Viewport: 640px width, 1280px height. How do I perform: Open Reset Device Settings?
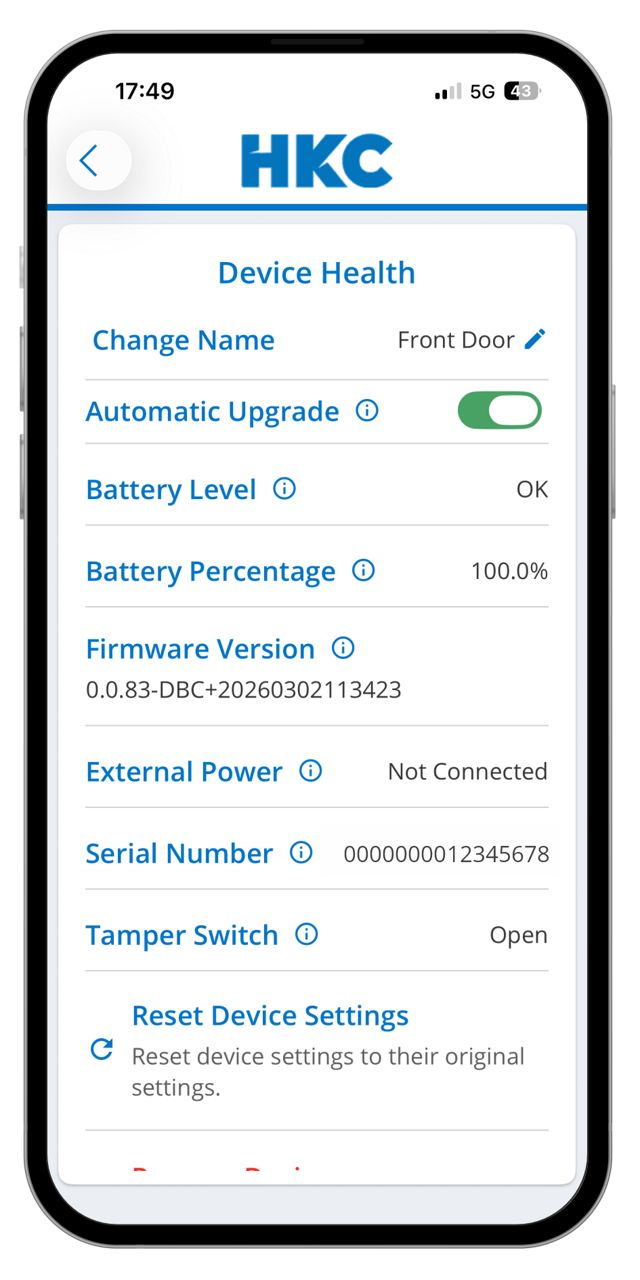(270, 1016)
